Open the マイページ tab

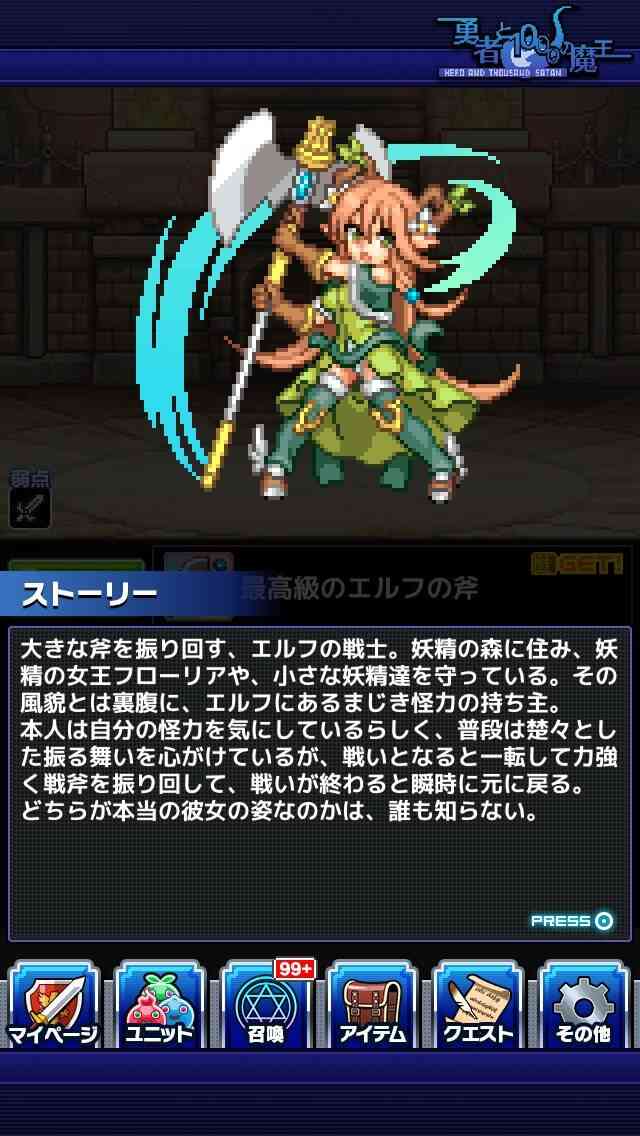point(53,1005)
